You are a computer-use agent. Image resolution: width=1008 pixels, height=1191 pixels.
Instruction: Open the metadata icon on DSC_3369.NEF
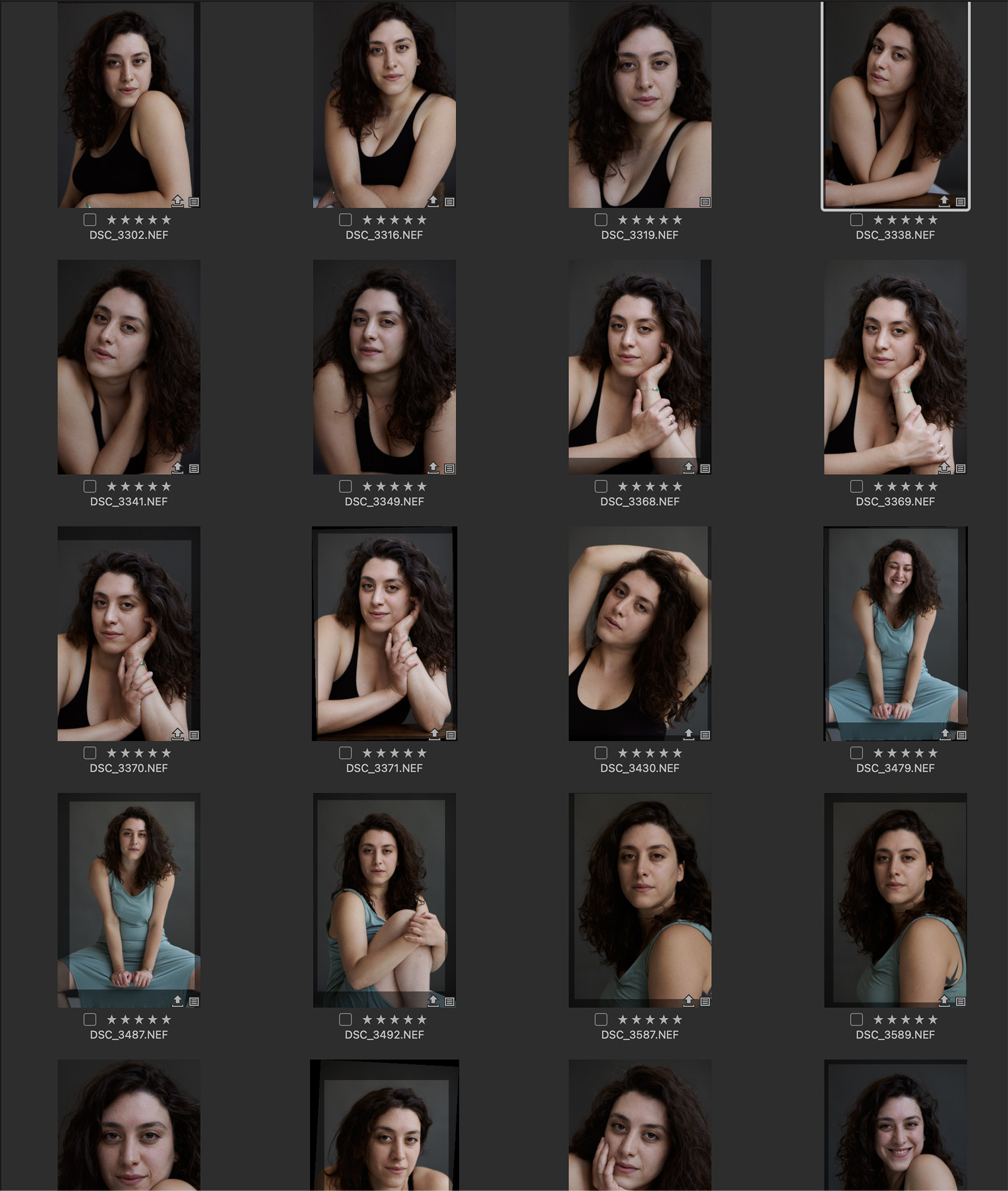coord(961,468)
